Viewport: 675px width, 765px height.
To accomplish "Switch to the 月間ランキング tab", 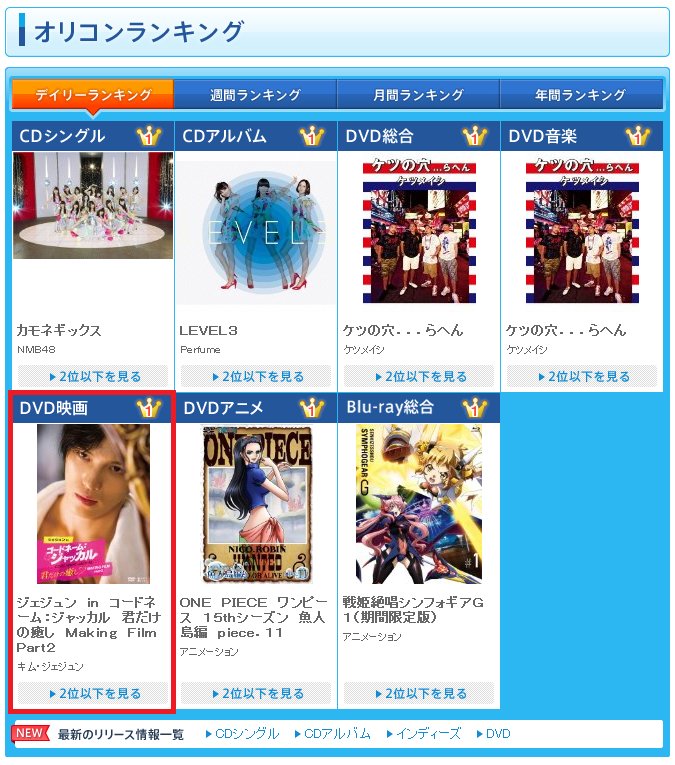I will [x=418, y=95].
